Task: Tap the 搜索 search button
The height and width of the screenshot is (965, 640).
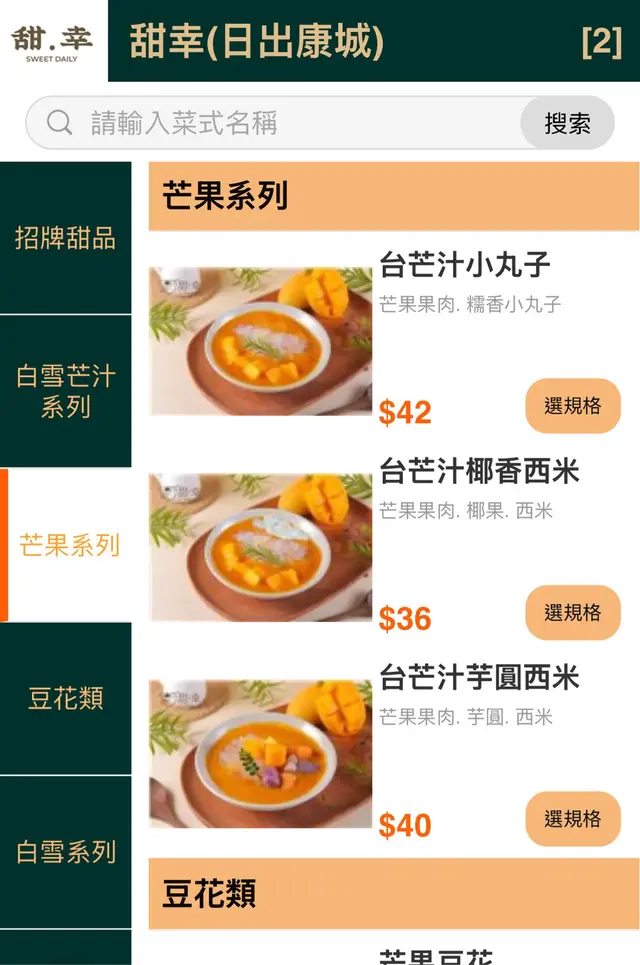Action: (567, 123)
